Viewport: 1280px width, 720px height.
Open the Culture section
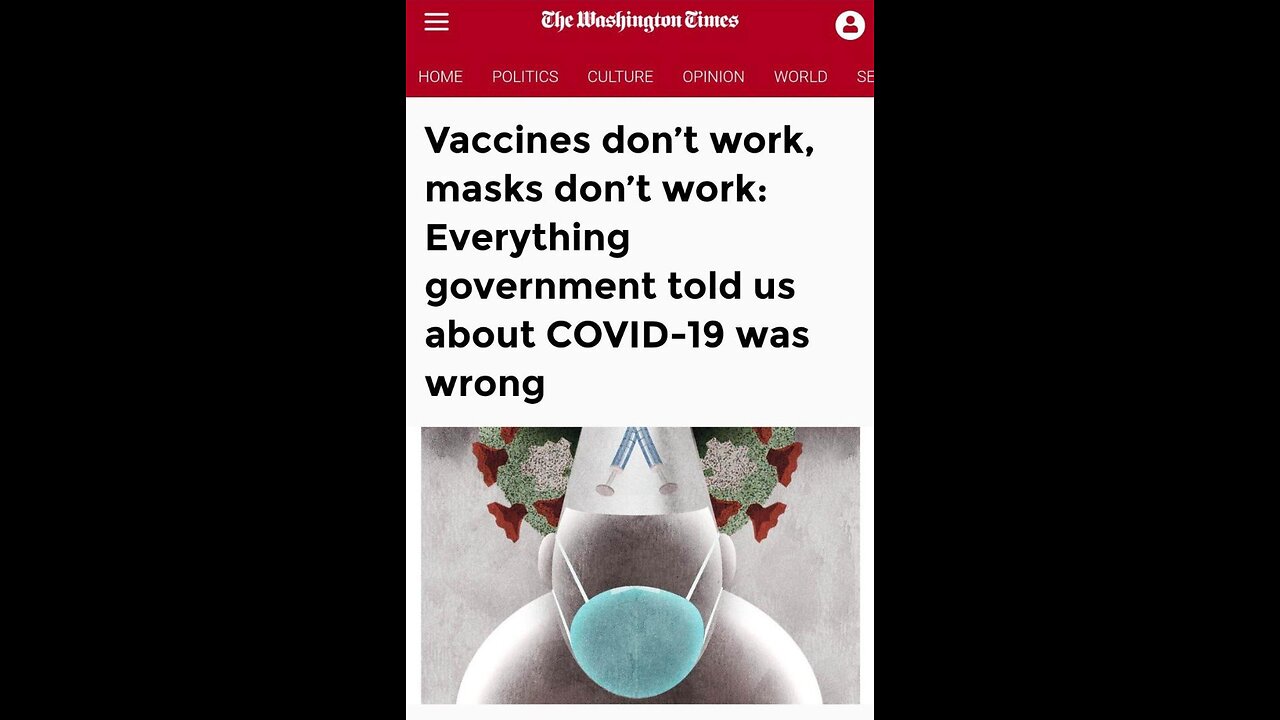[x=620, y=77]
